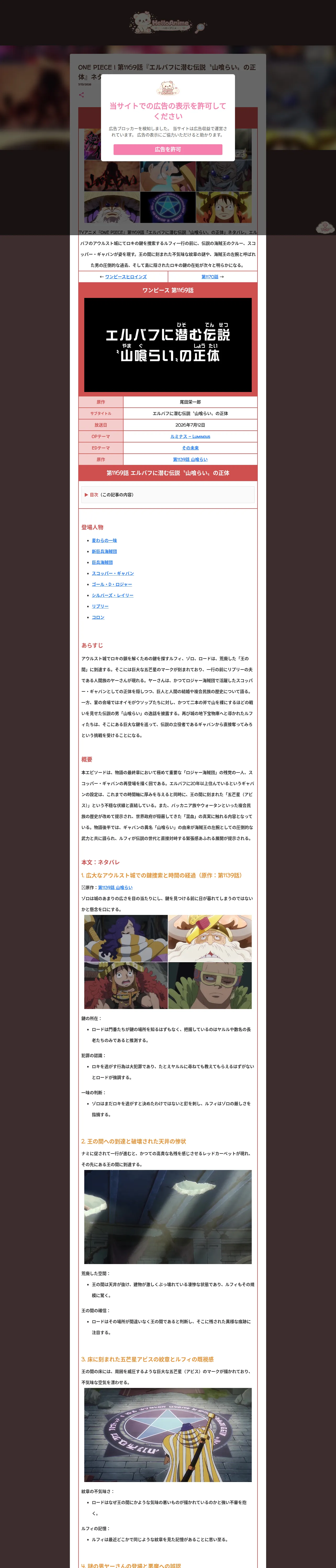
Task: Open character link リプリー
Action: point(100,606)
